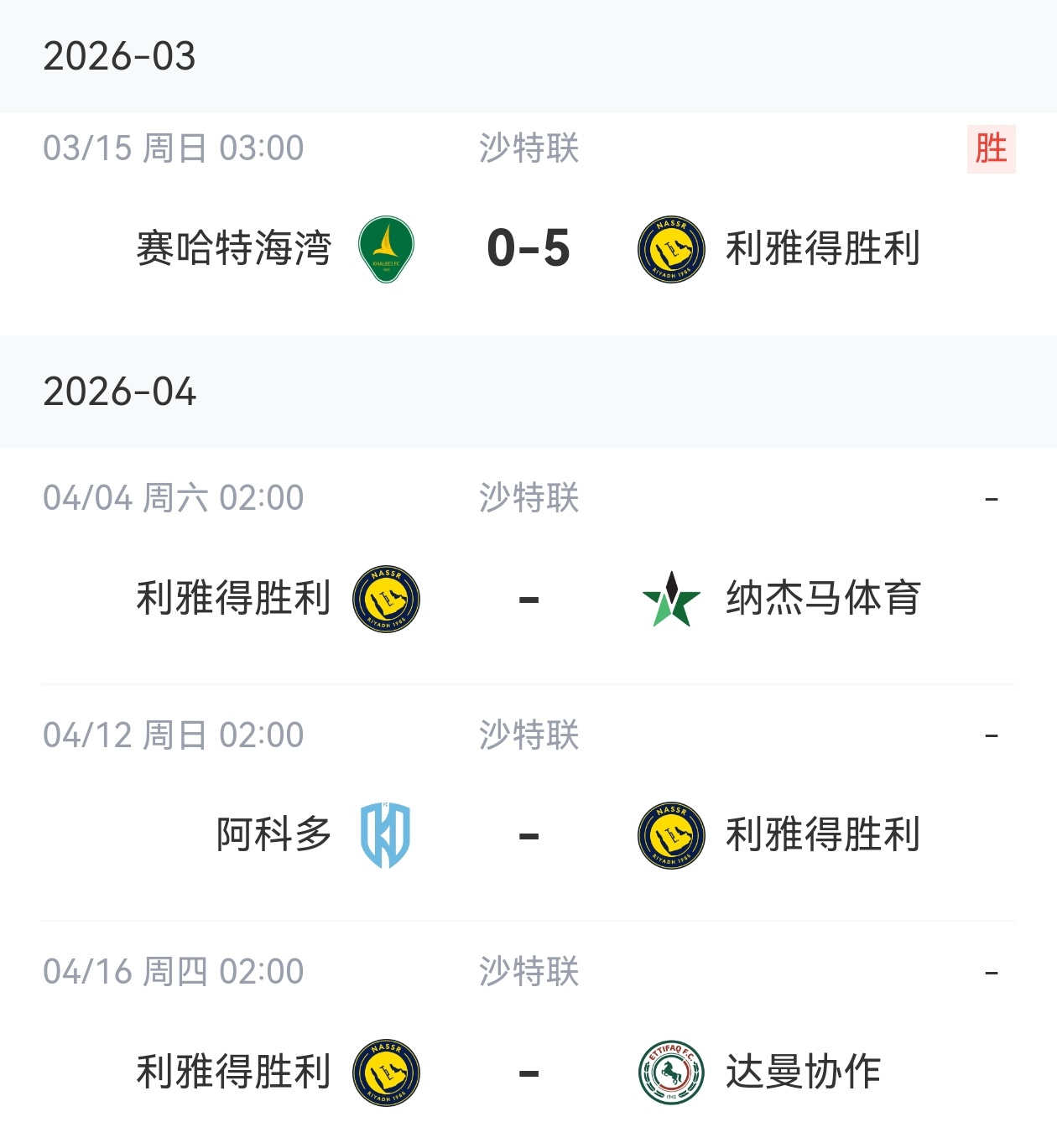
Task: Open the 沙特联 league tab on the 03/15 match
Action: pos(528,150)
